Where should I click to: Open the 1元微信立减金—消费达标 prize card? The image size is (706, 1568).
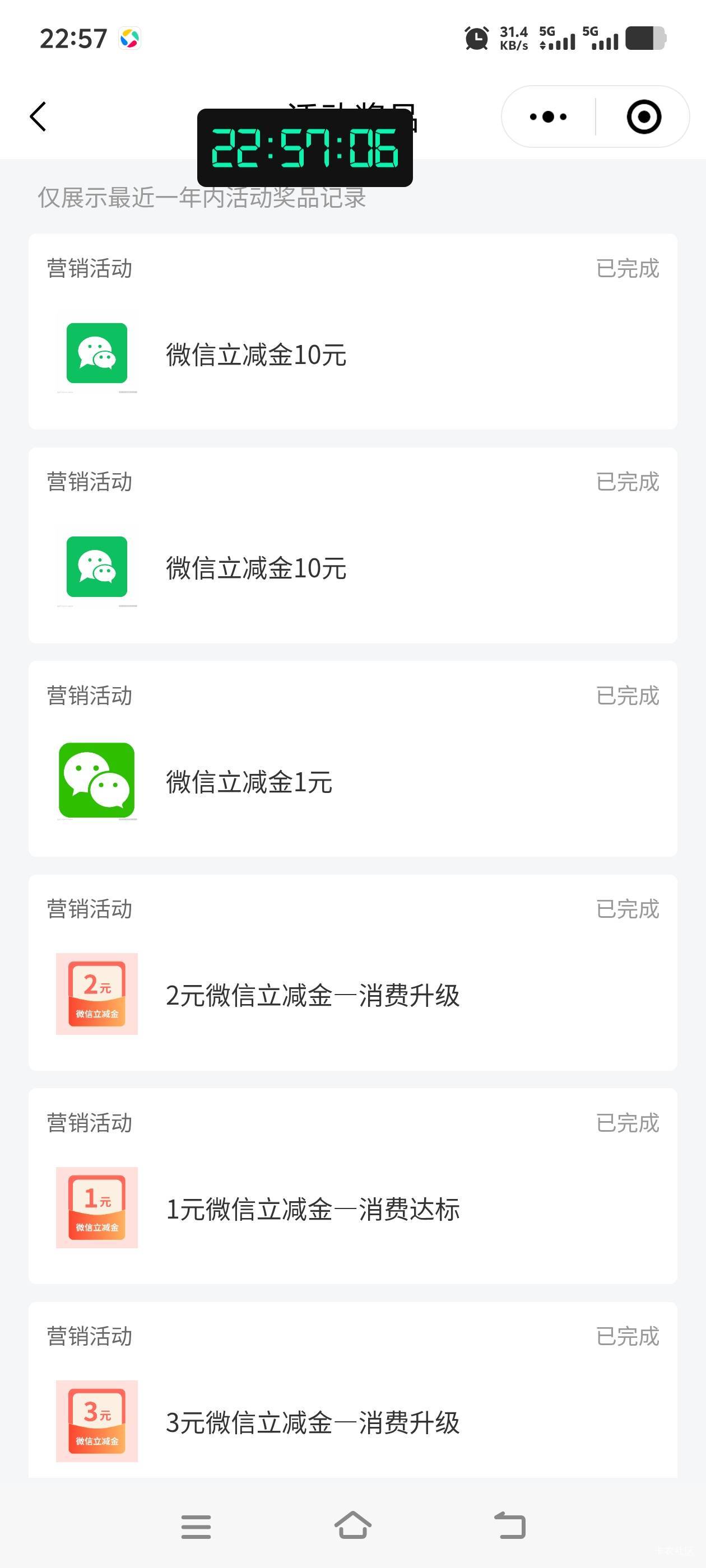tap(352, 1186)
